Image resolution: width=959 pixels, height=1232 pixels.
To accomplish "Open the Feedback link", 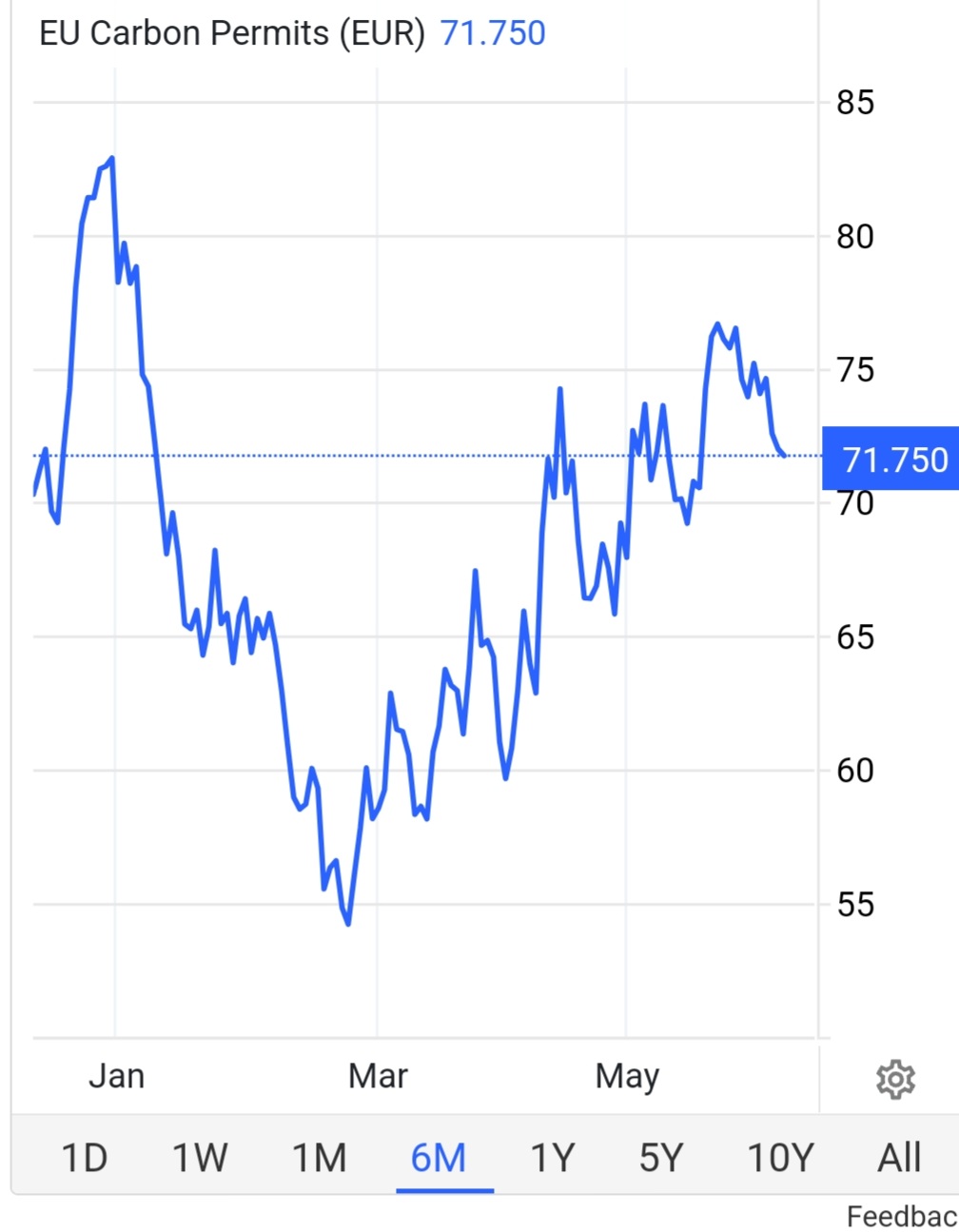I will click(x=902, y=1216).
